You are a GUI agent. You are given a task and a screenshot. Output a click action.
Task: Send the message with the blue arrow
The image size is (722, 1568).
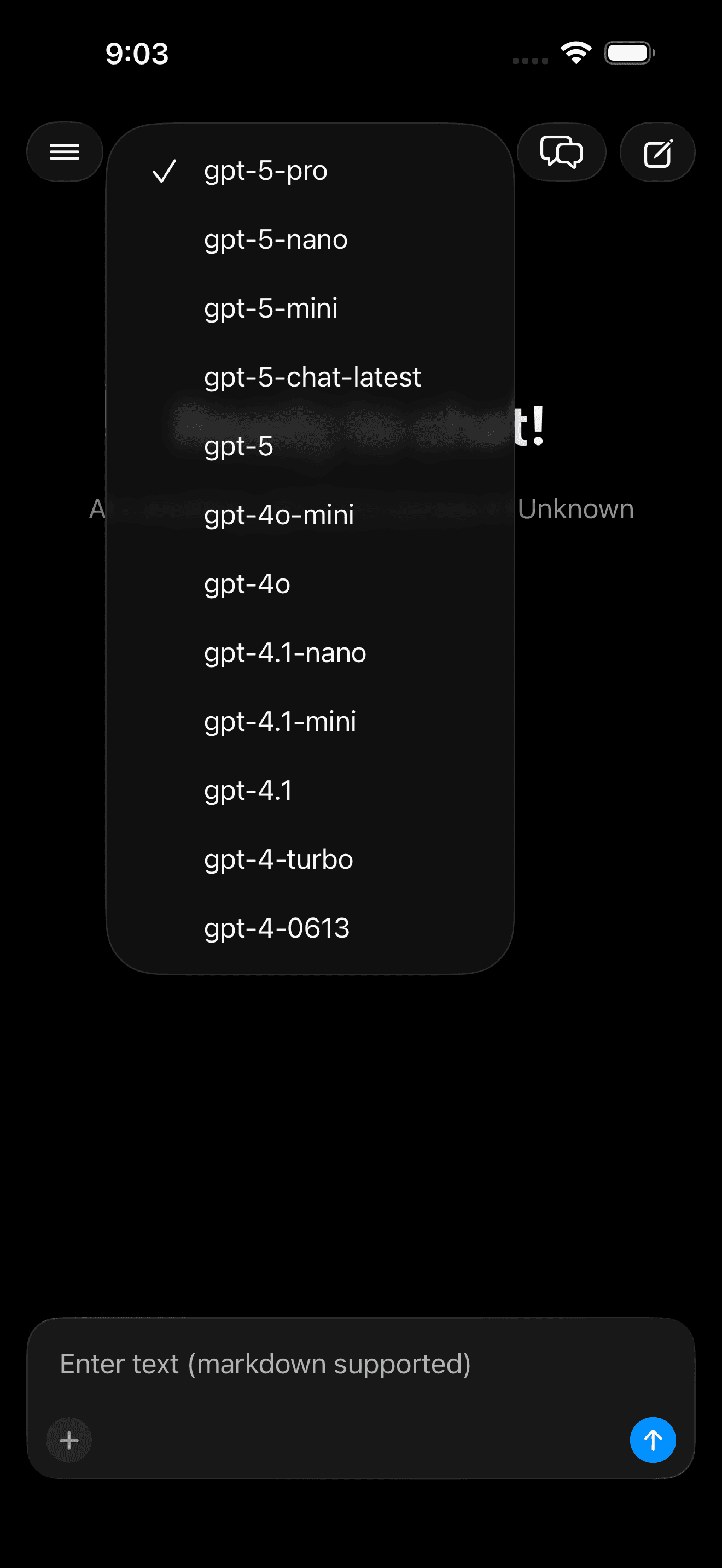[653, 1440]
